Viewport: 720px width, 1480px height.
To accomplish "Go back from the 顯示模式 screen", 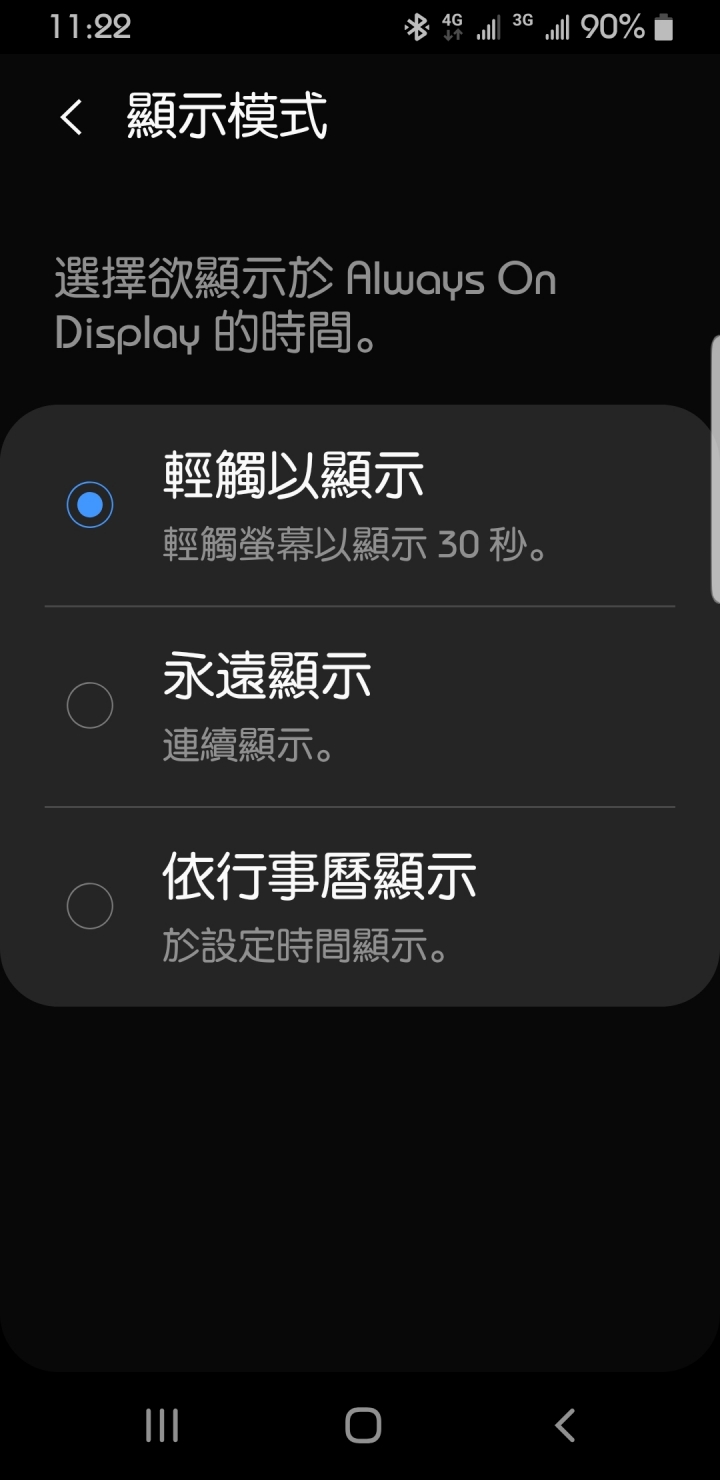I will [71, 118].
